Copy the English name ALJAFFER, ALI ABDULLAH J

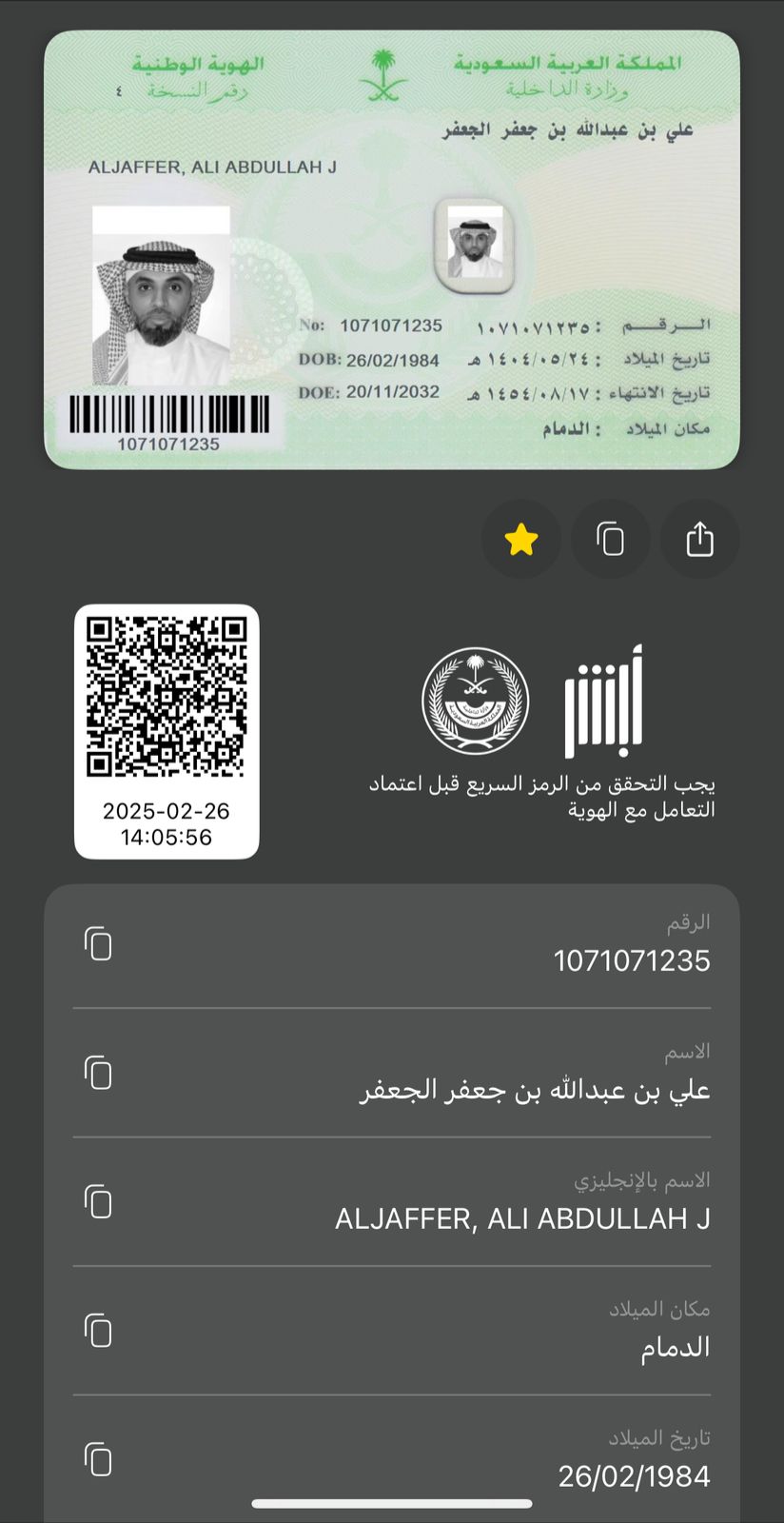coord(98,1201)
